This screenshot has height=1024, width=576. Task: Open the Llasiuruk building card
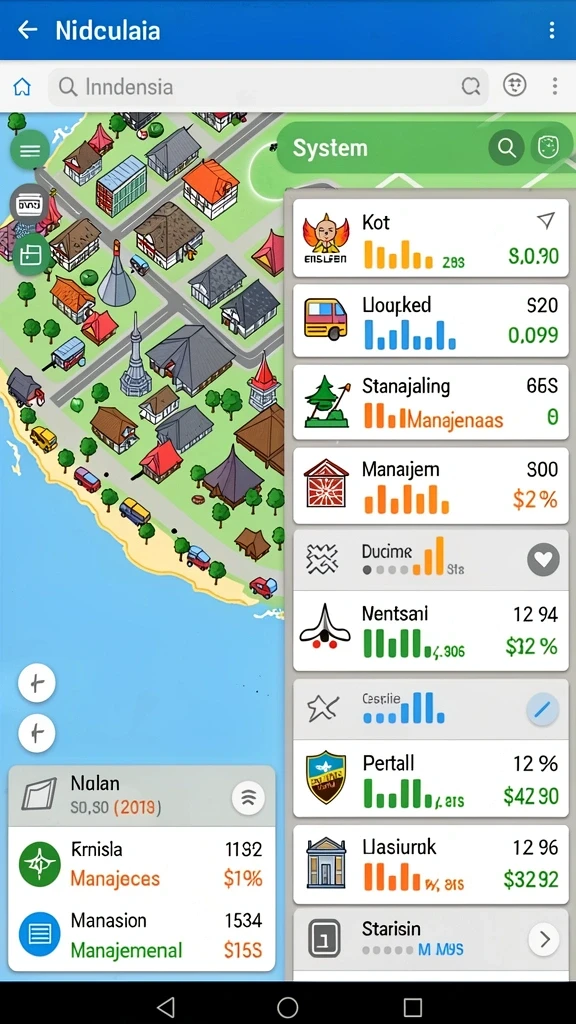tap(431, 864)
